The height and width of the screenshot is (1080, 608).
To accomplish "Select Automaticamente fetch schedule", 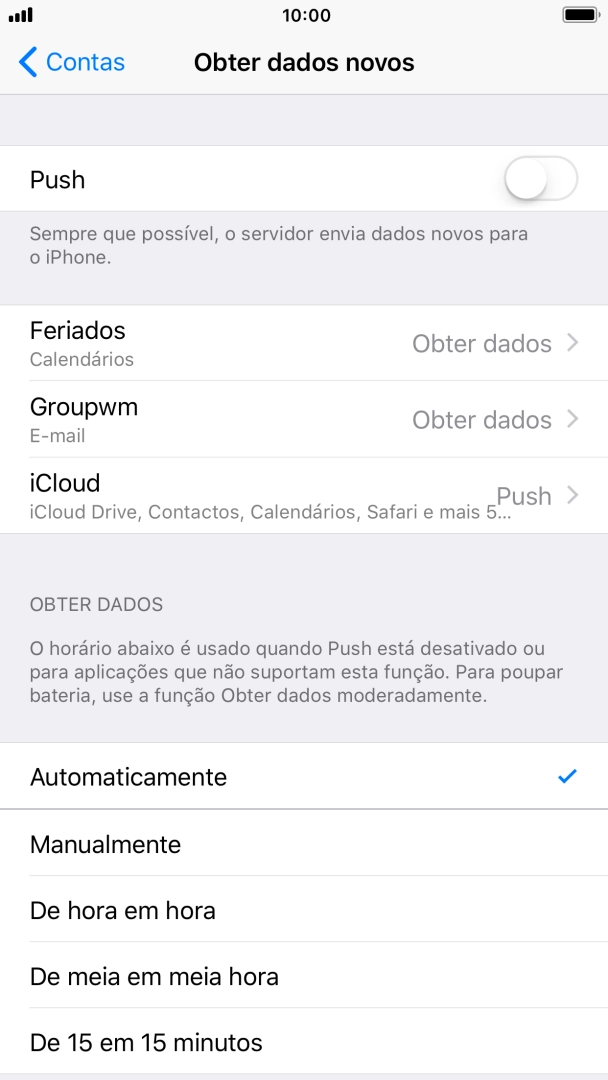I will click(304, 777).
